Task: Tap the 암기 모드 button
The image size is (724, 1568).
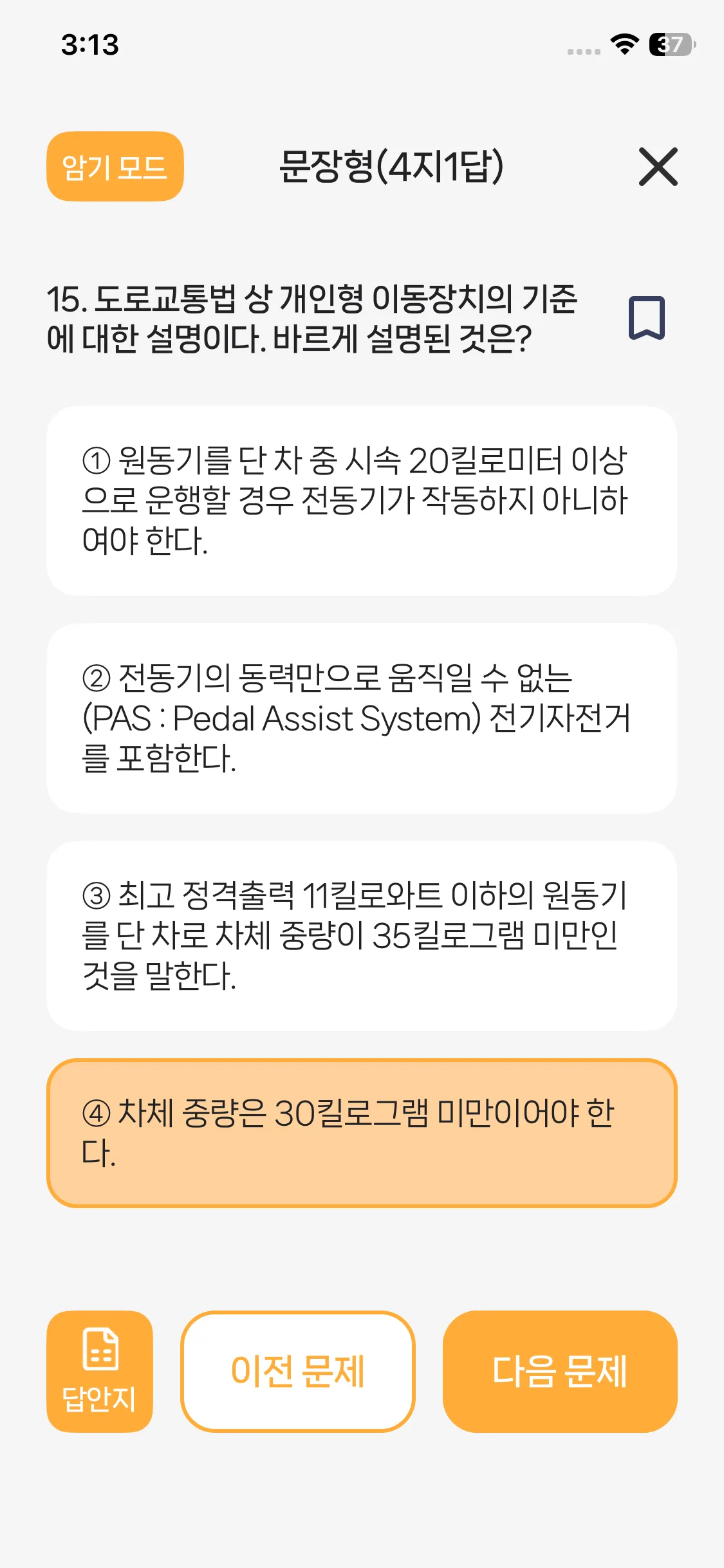Action: pos(115,167)
